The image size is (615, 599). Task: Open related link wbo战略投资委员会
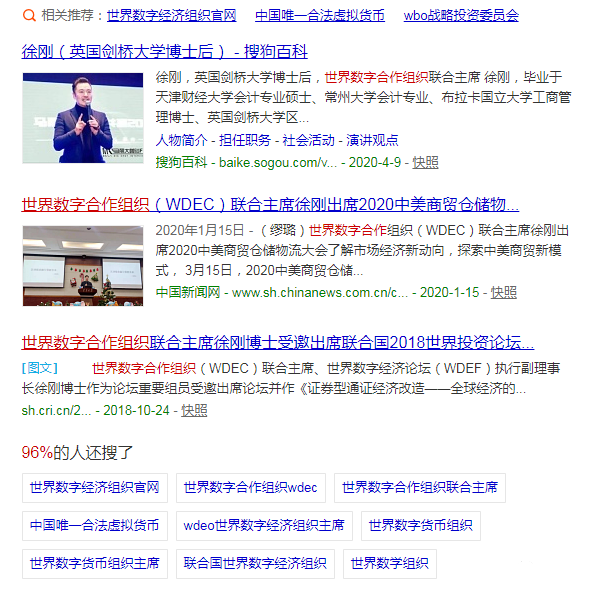tap(461, 16)
